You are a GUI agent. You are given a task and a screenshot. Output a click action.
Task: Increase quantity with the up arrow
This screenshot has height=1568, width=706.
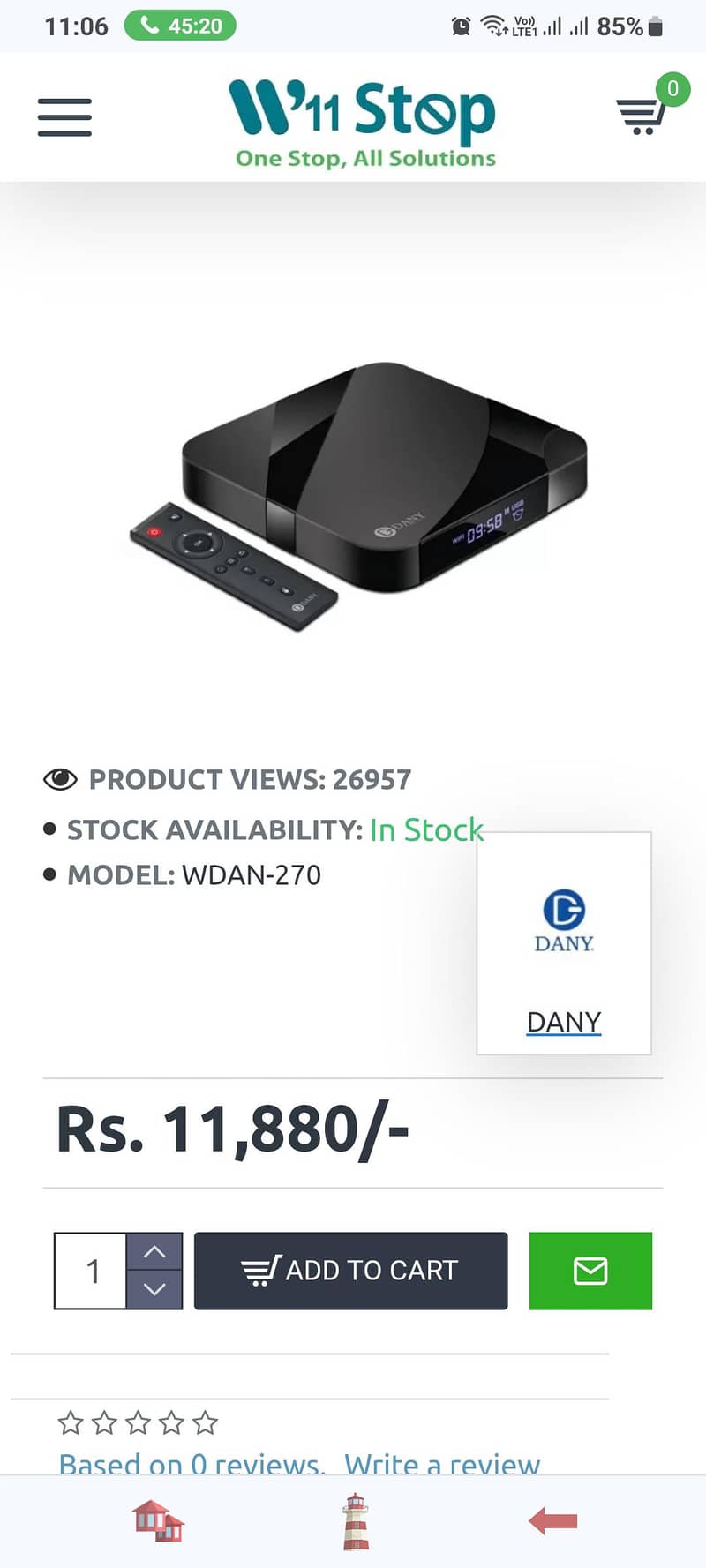point(155,1250)
